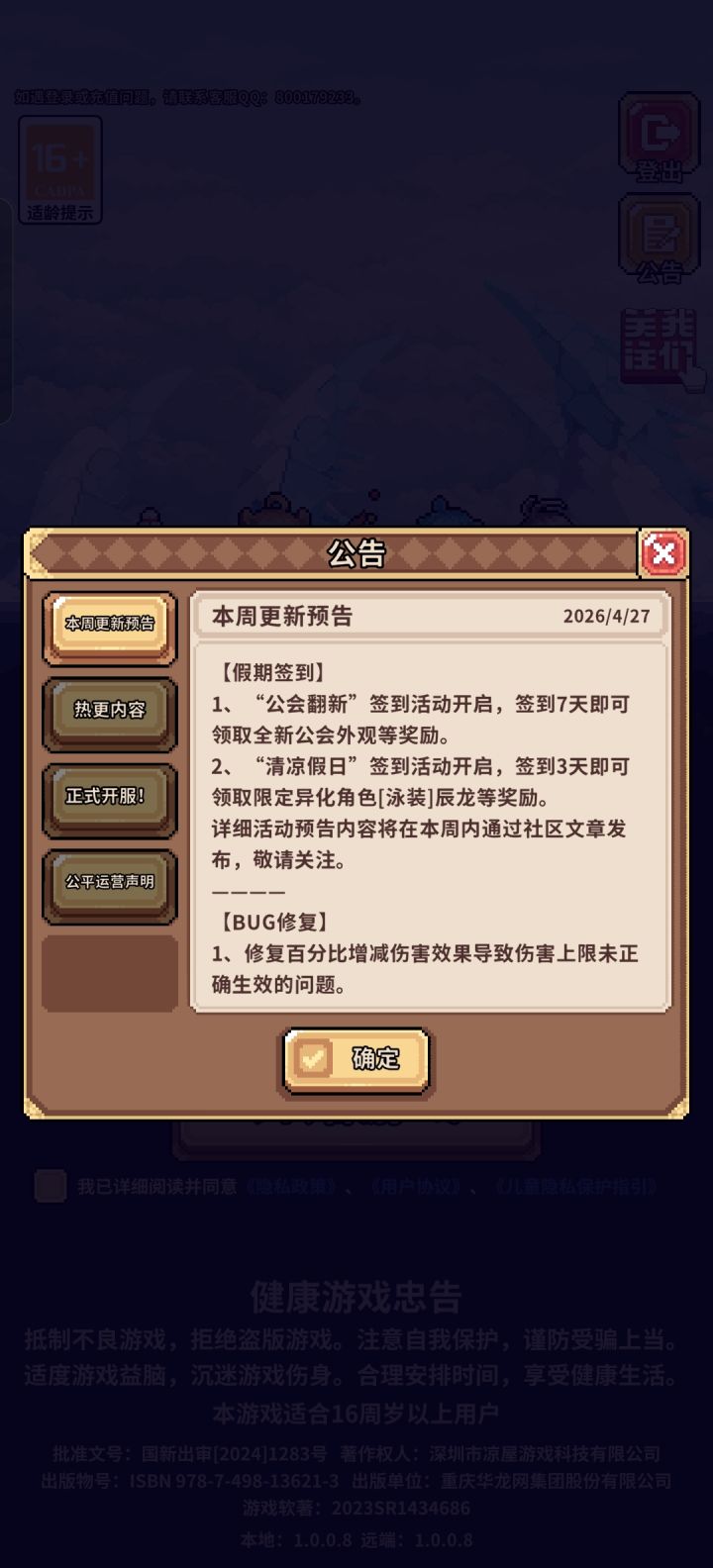View the 公平运营声明 statement tab
The width and height of the screenshot is (713, 1568).
tap(109, 880)
